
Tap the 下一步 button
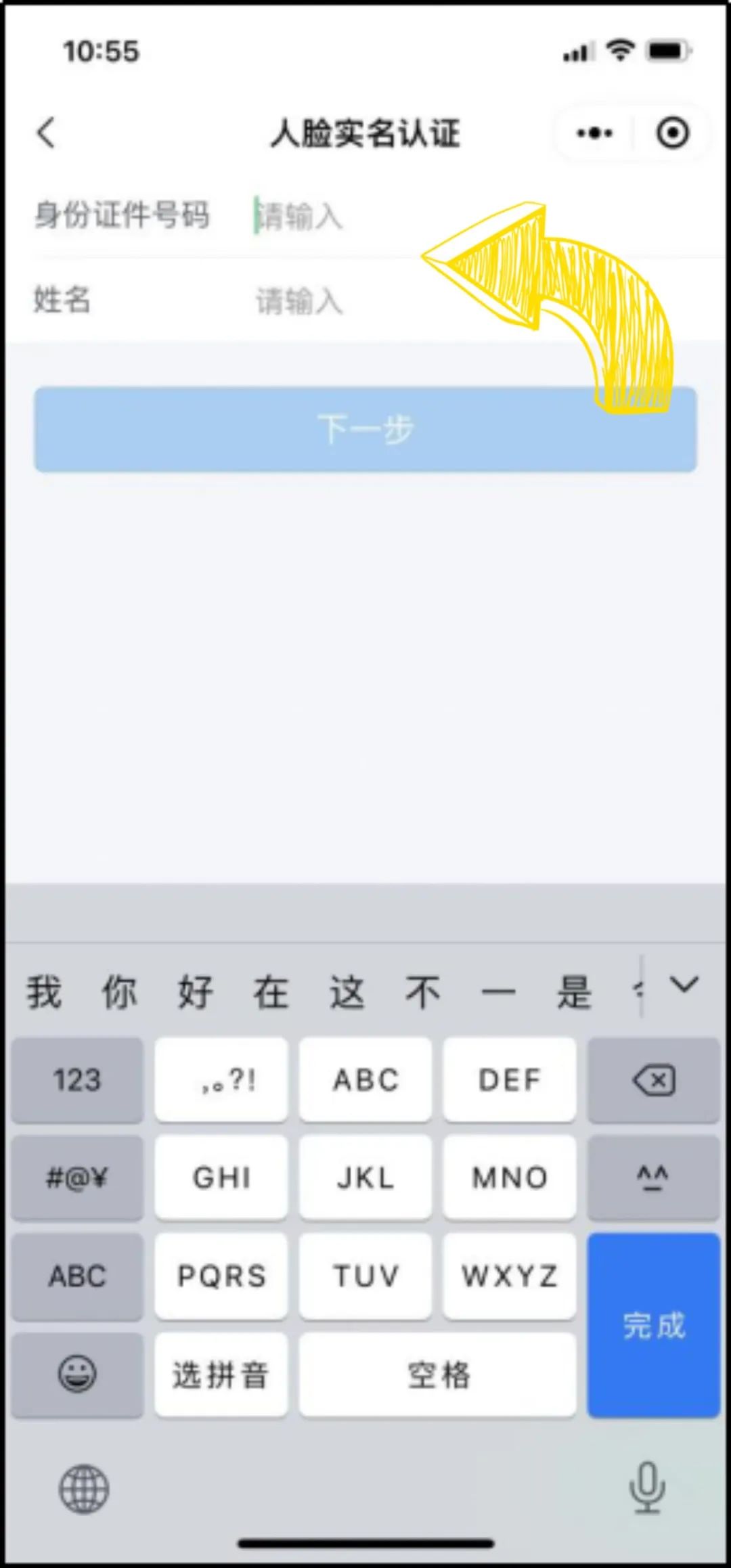click(x=365, y=429)
